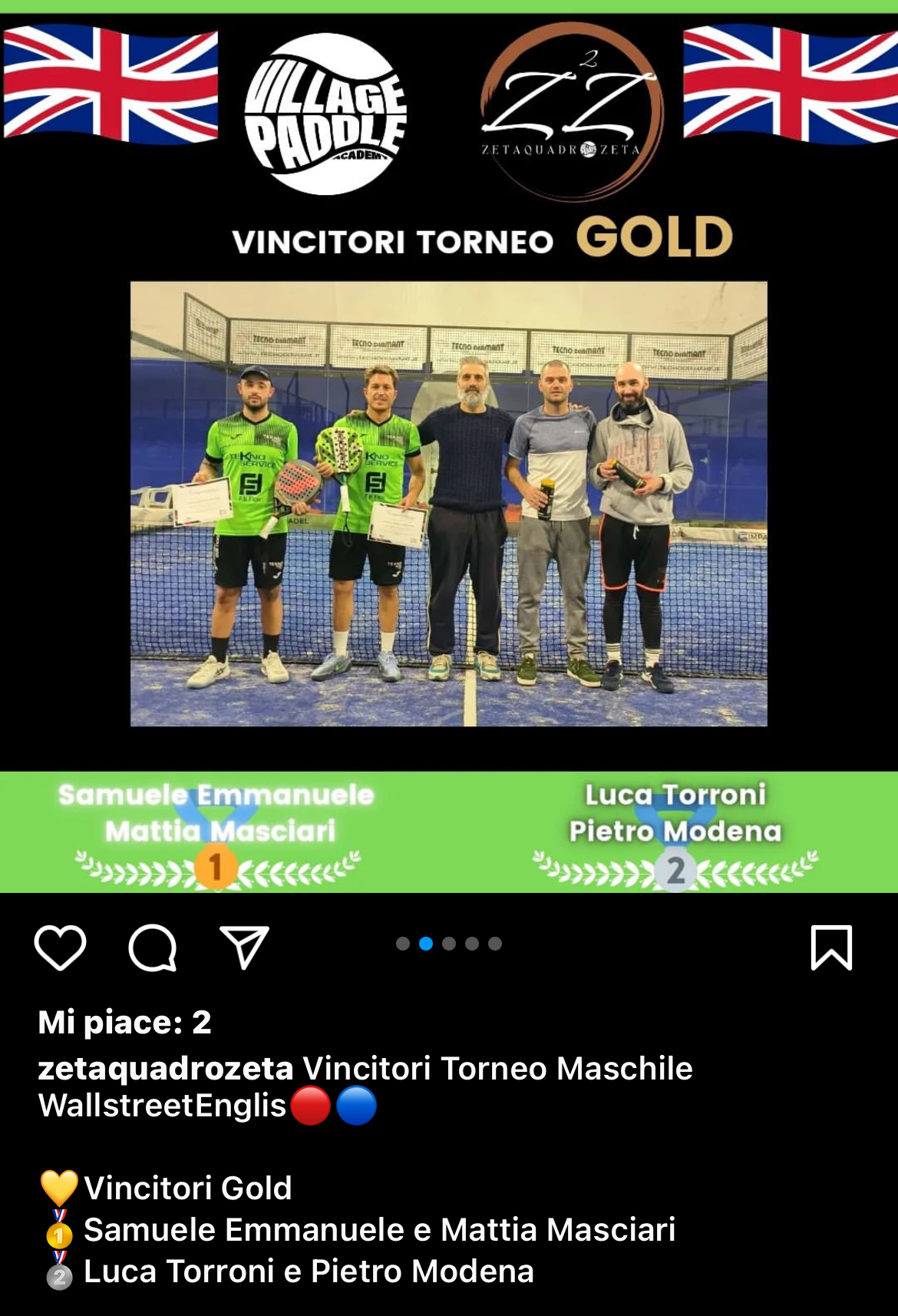The image size is (898, 1316).
Task: Share the post via paper plane icon
Action: (244, 947)
